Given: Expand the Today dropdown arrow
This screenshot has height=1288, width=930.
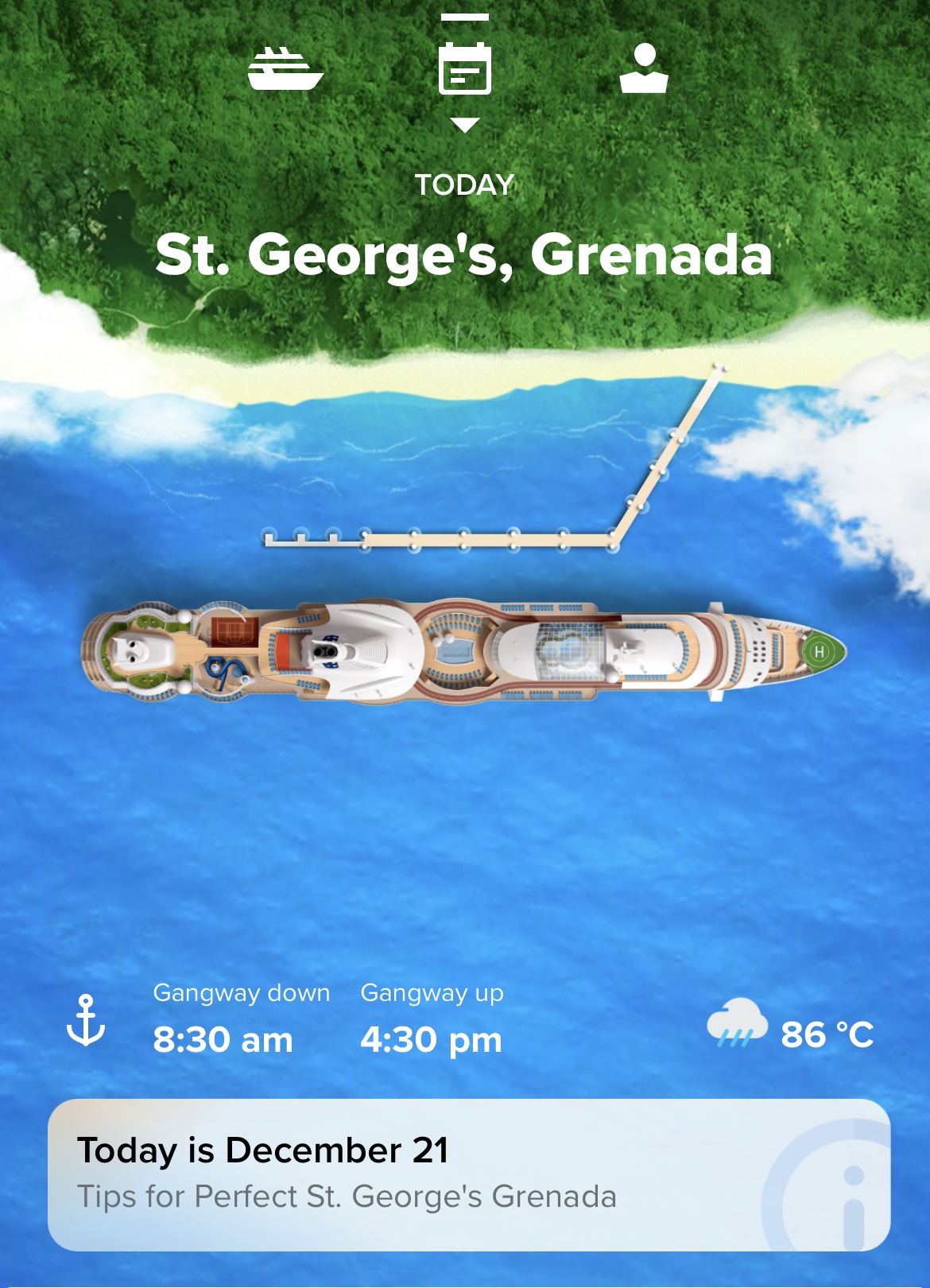Looking at the screenshot, I should [465, 125].
